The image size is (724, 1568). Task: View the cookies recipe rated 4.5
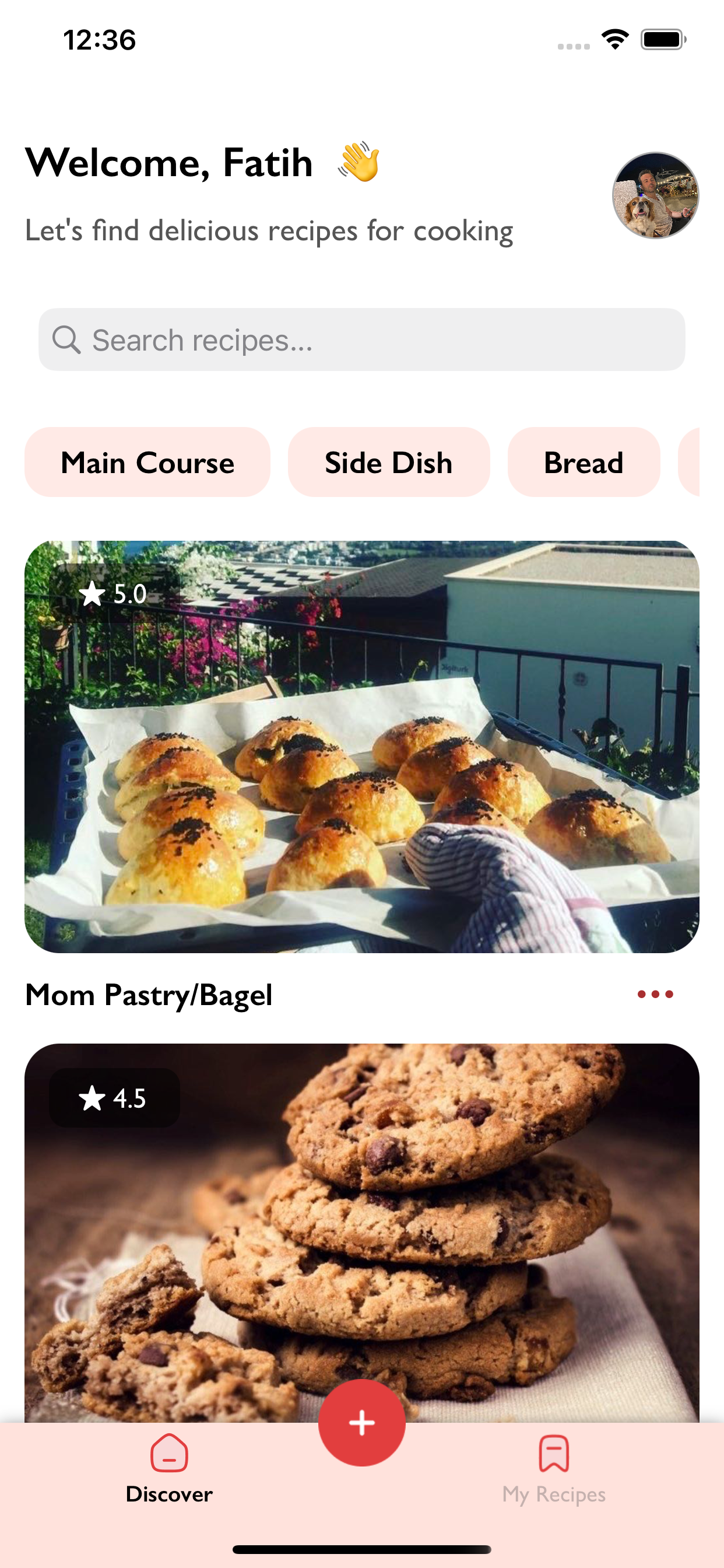[x=362, y=1233]
